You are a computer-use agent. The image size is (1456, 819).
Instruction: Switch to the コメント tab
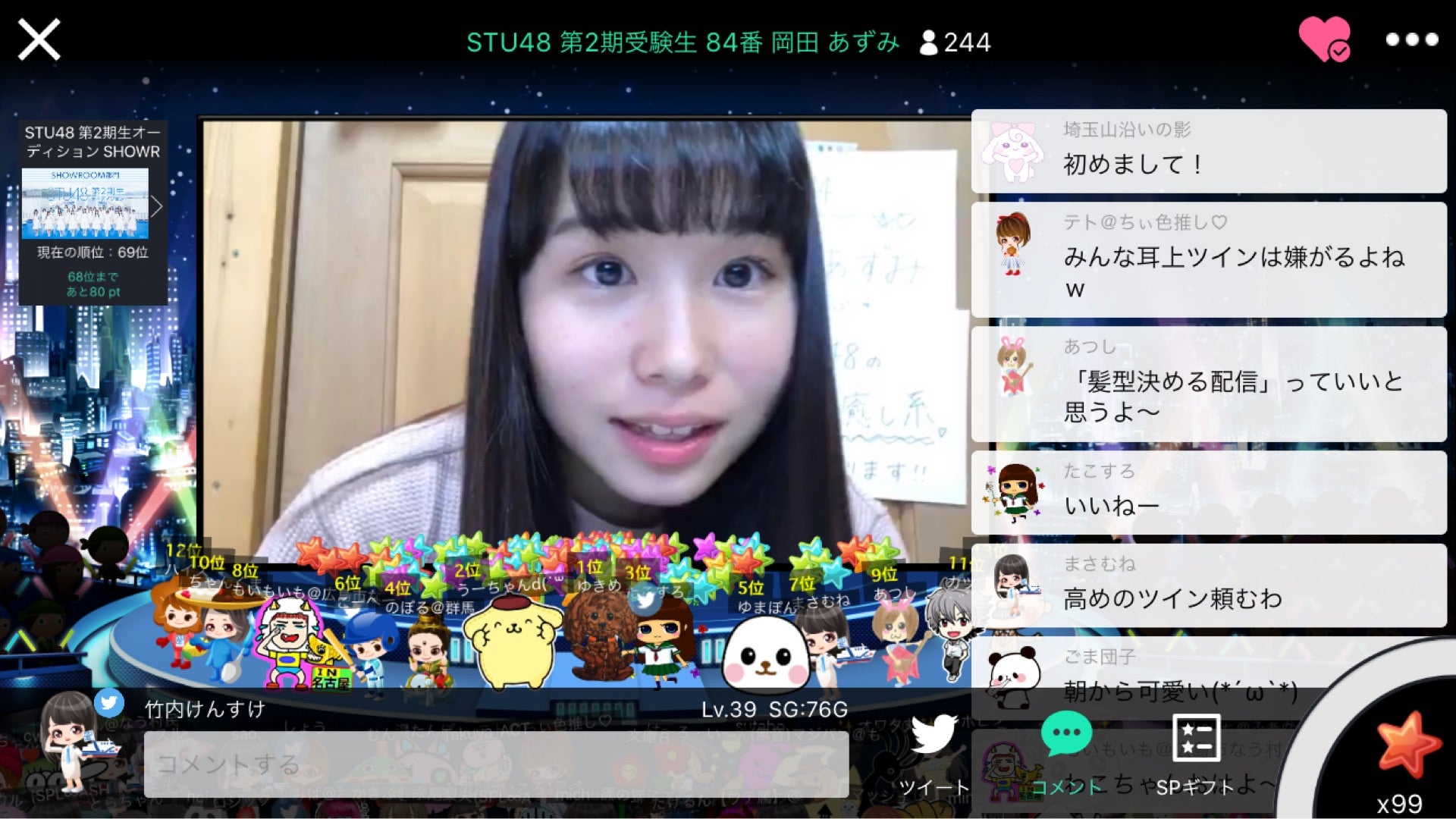pos(1066,755)
